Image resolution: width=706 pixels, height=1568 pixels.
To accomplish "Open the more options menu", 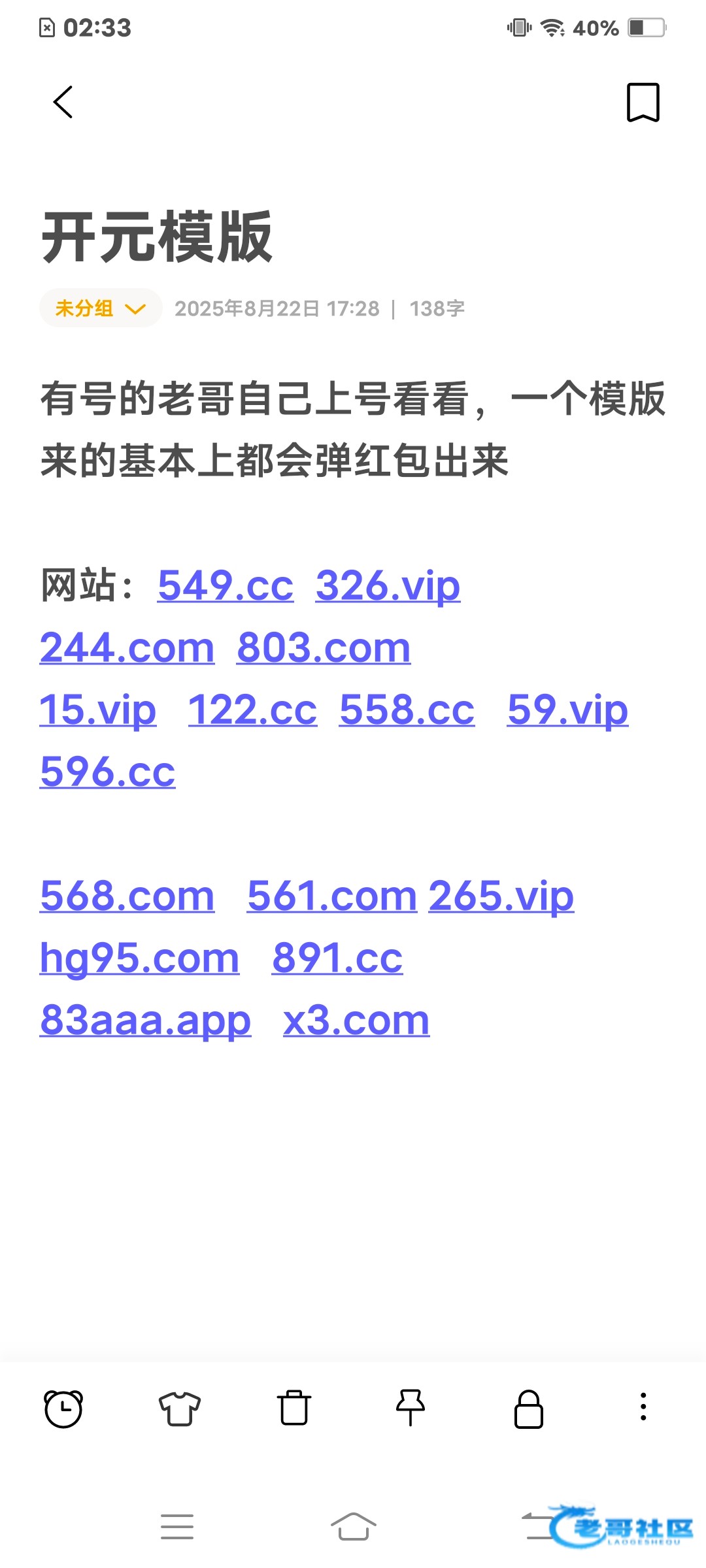I will (x=643, y=1407).
